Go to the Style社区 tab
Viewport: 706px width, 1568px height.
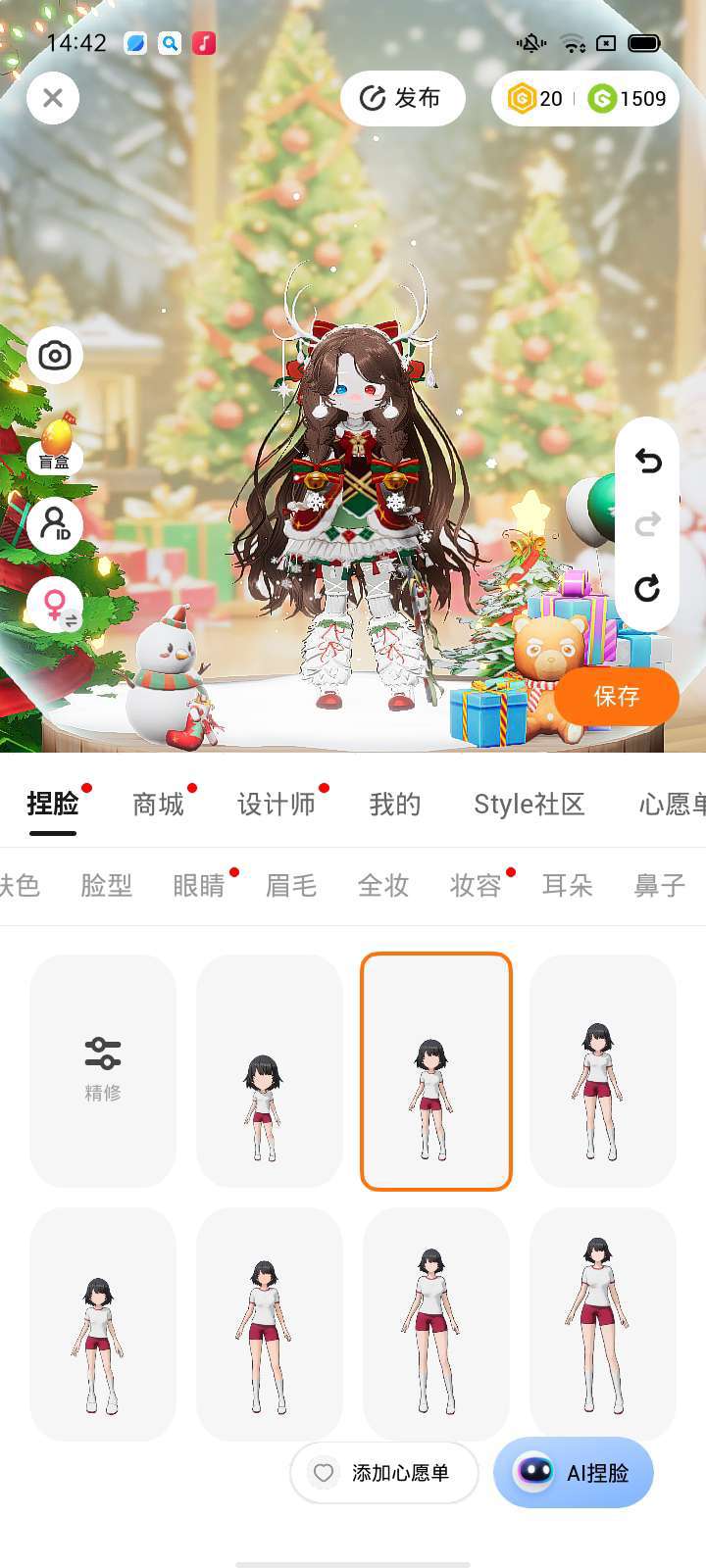[x=529, y=805]
